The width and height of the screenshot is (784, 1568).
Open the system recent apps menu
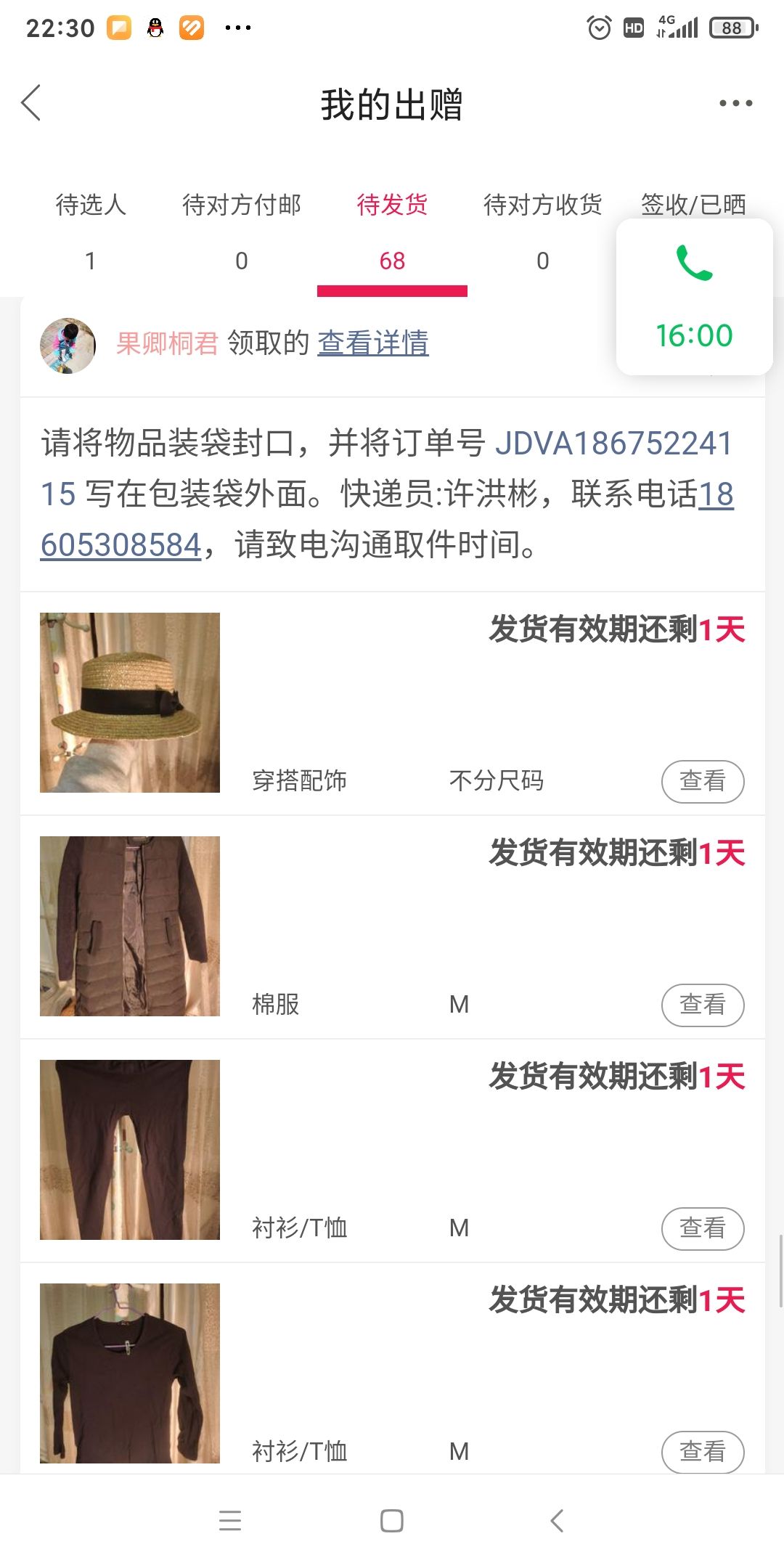tap(230, 1521)
